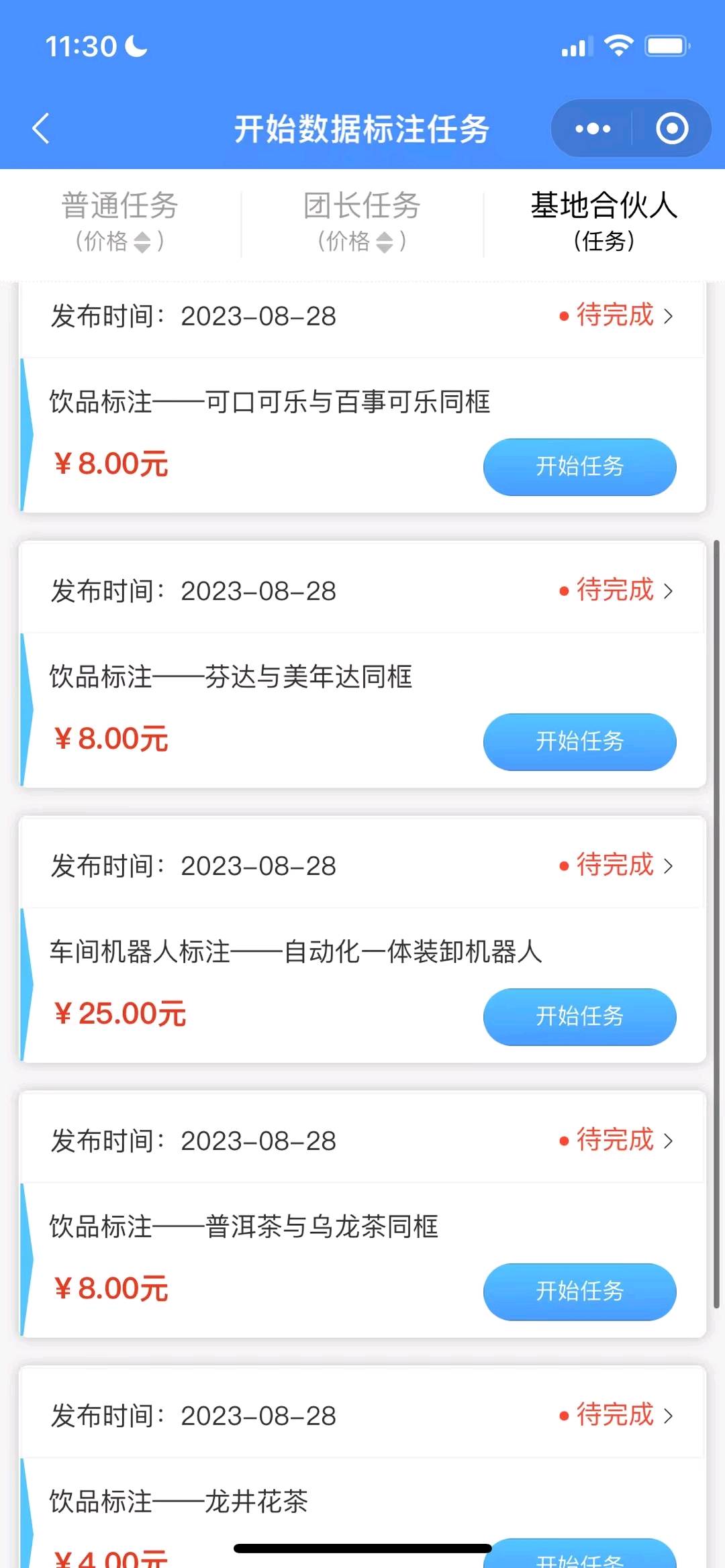725x1568 pixels.
Task: Go back using the top-left arrow
Action: point(41,128)
